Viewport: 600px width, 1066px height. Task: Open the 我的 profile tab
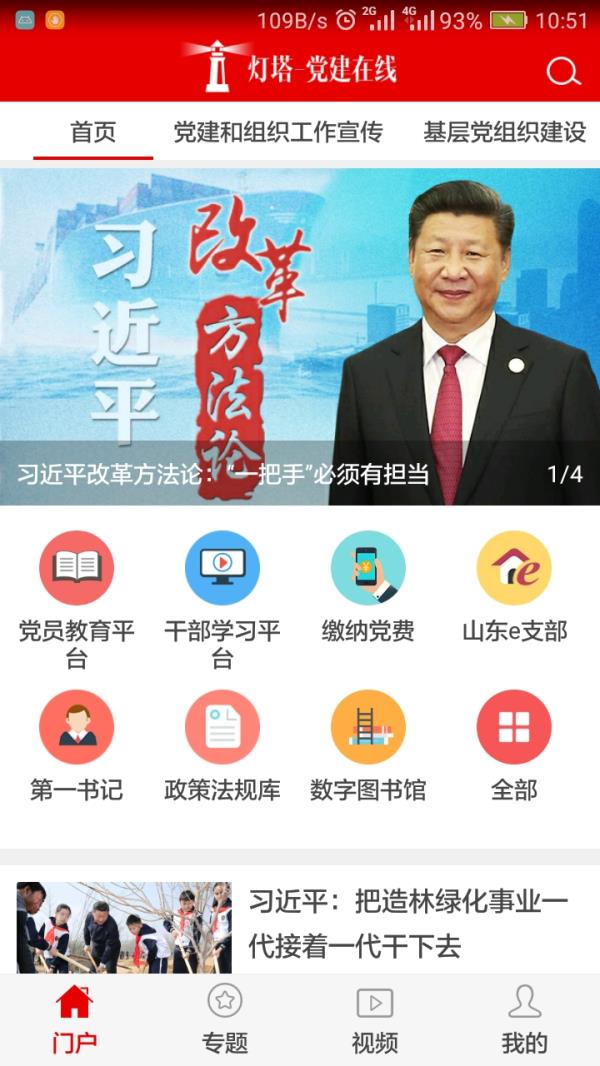click(524, 1018)
